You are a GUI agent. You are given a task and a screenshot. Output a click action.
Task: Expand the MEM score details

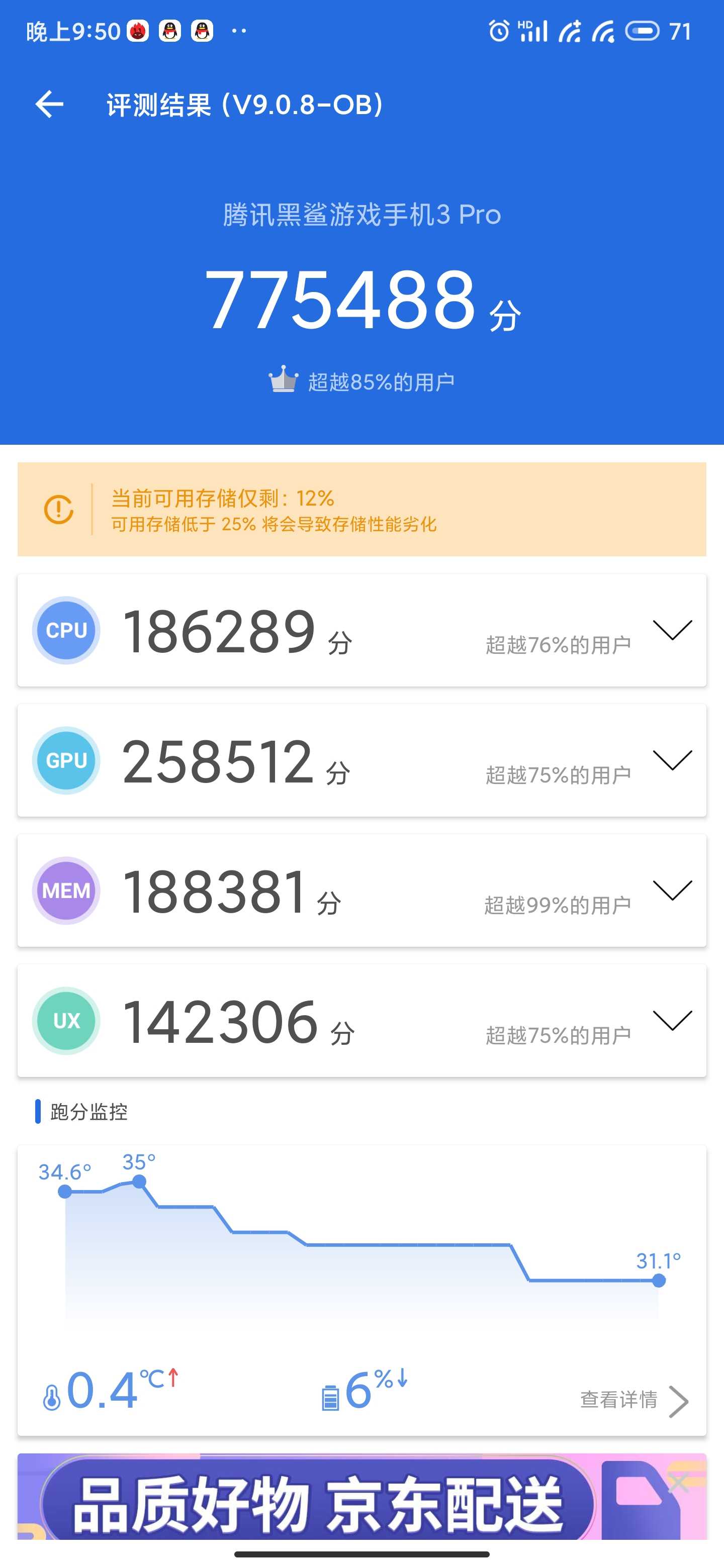(672, 890)
